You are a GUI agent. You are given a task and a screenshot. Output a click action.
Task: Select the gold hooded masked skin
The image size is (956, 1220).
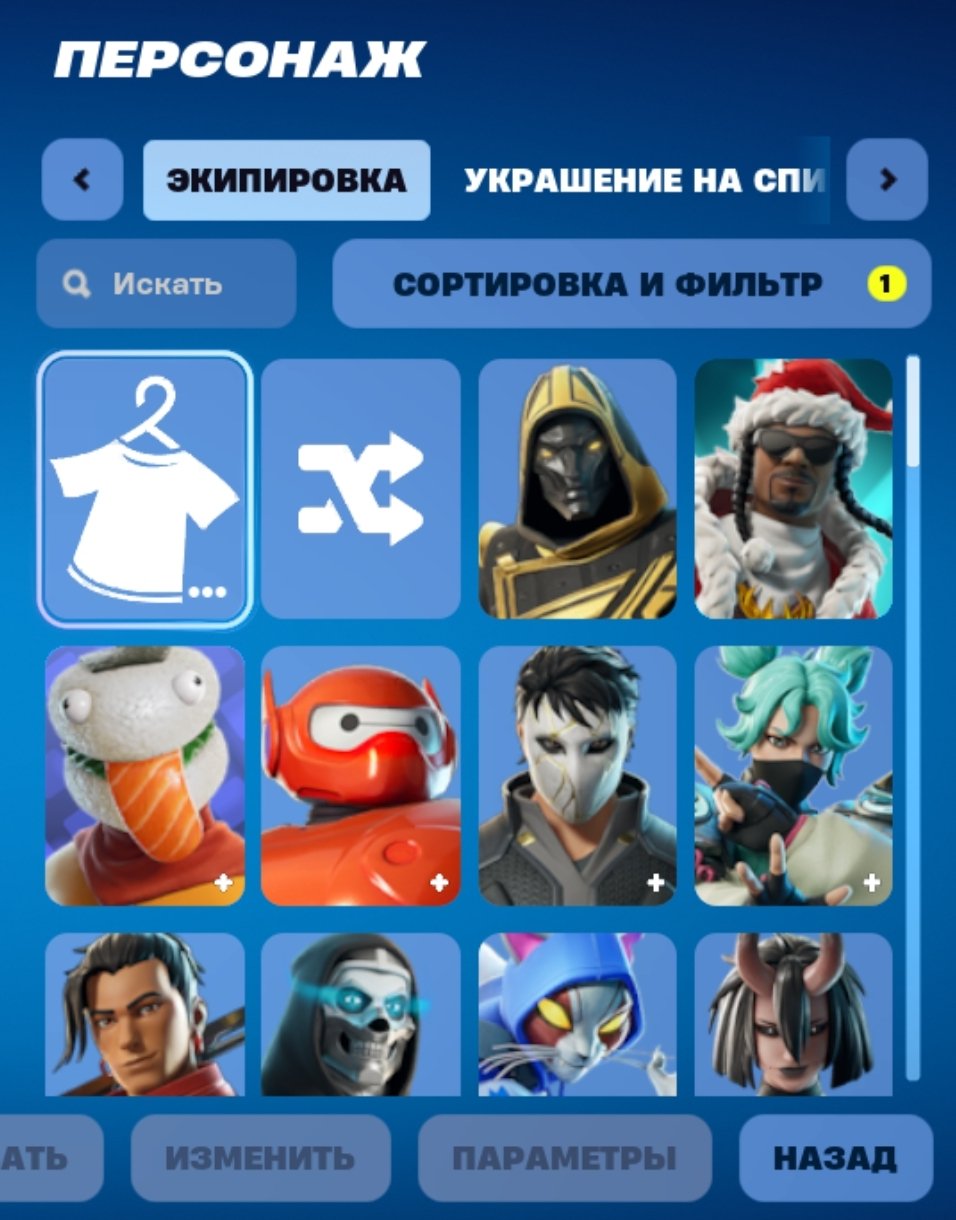click(x=578, y=488)
